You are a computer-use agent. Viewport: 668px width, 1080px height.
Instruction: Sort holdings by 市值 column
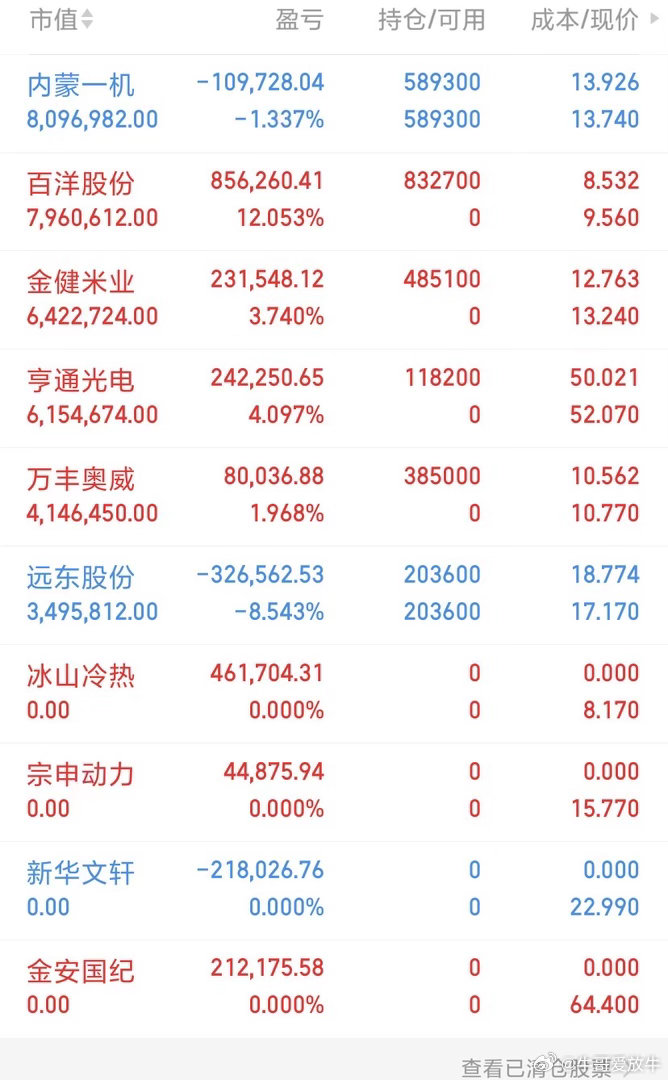coord(61,20)
